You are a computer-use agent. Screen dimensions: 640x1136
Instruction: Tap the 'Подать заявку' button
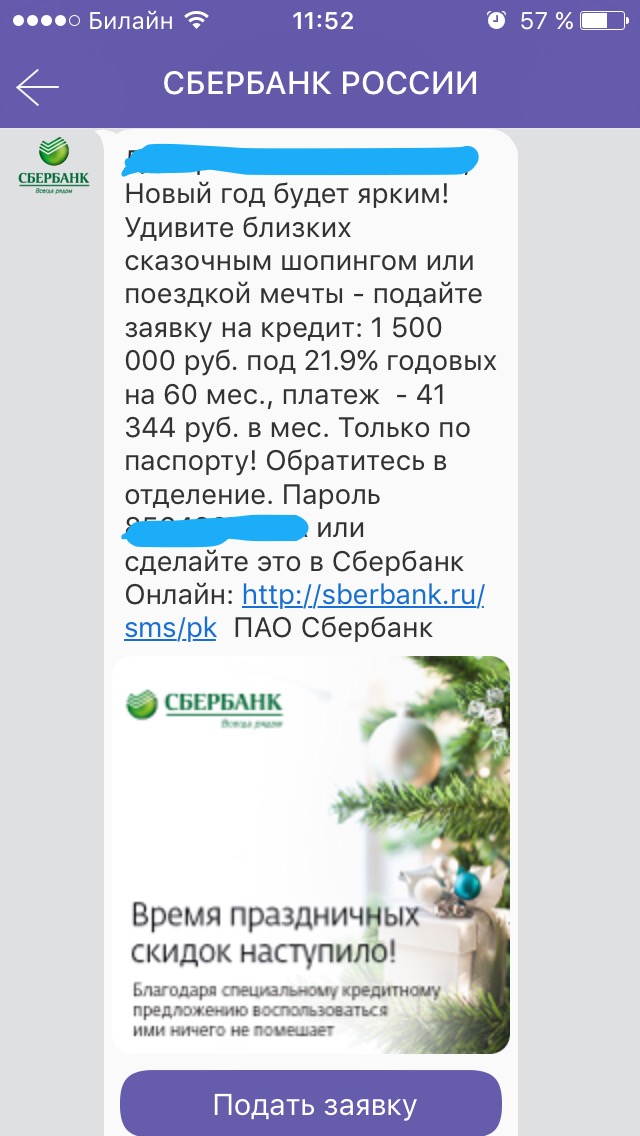coord(314,1106)
